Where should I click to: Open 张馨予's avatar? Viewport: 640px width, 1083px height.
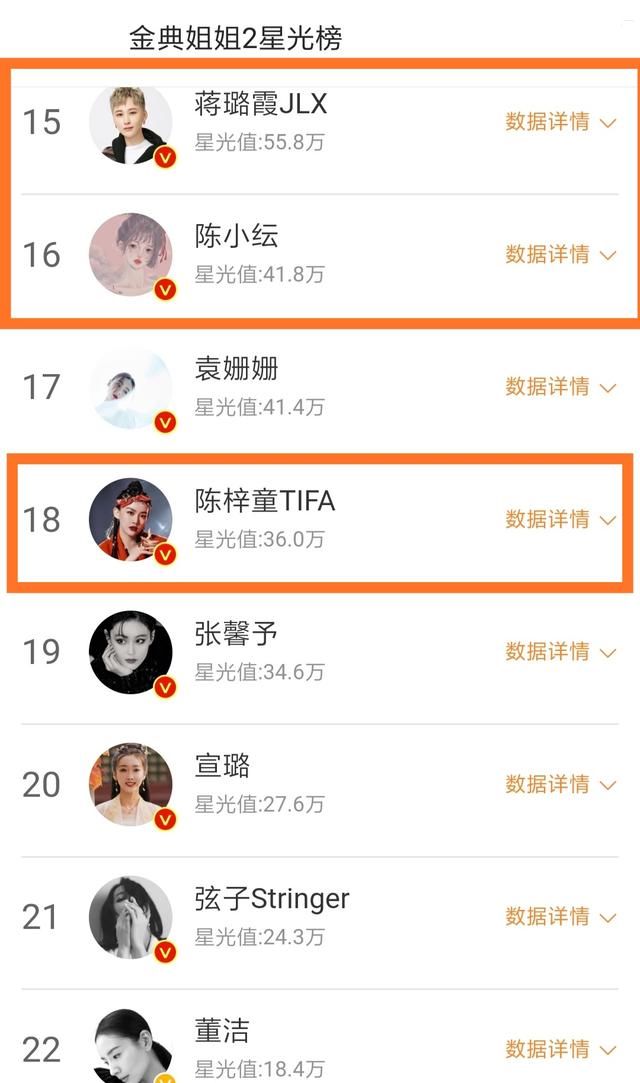131,652
